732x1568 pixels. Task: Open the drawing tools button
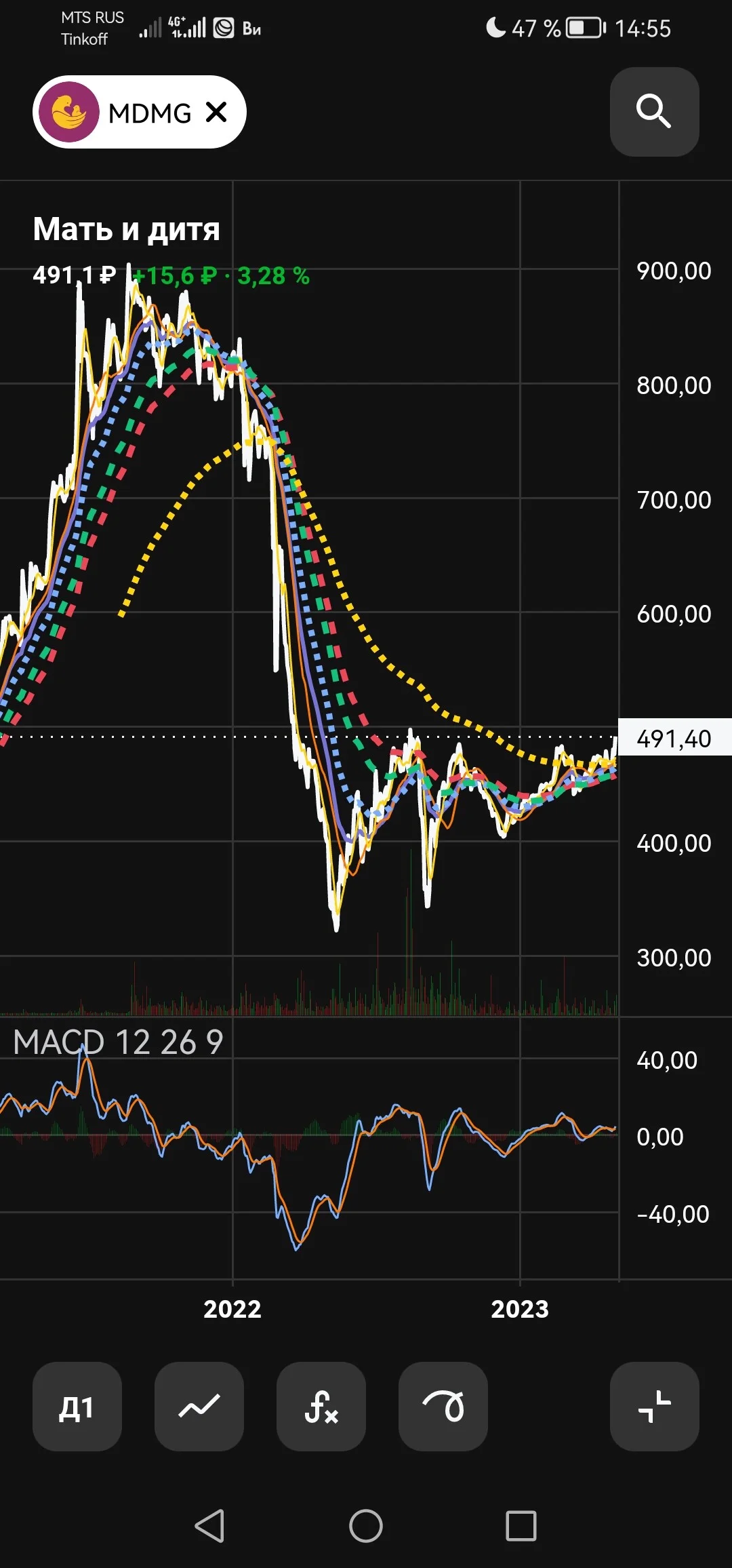tap(443, 1407)
